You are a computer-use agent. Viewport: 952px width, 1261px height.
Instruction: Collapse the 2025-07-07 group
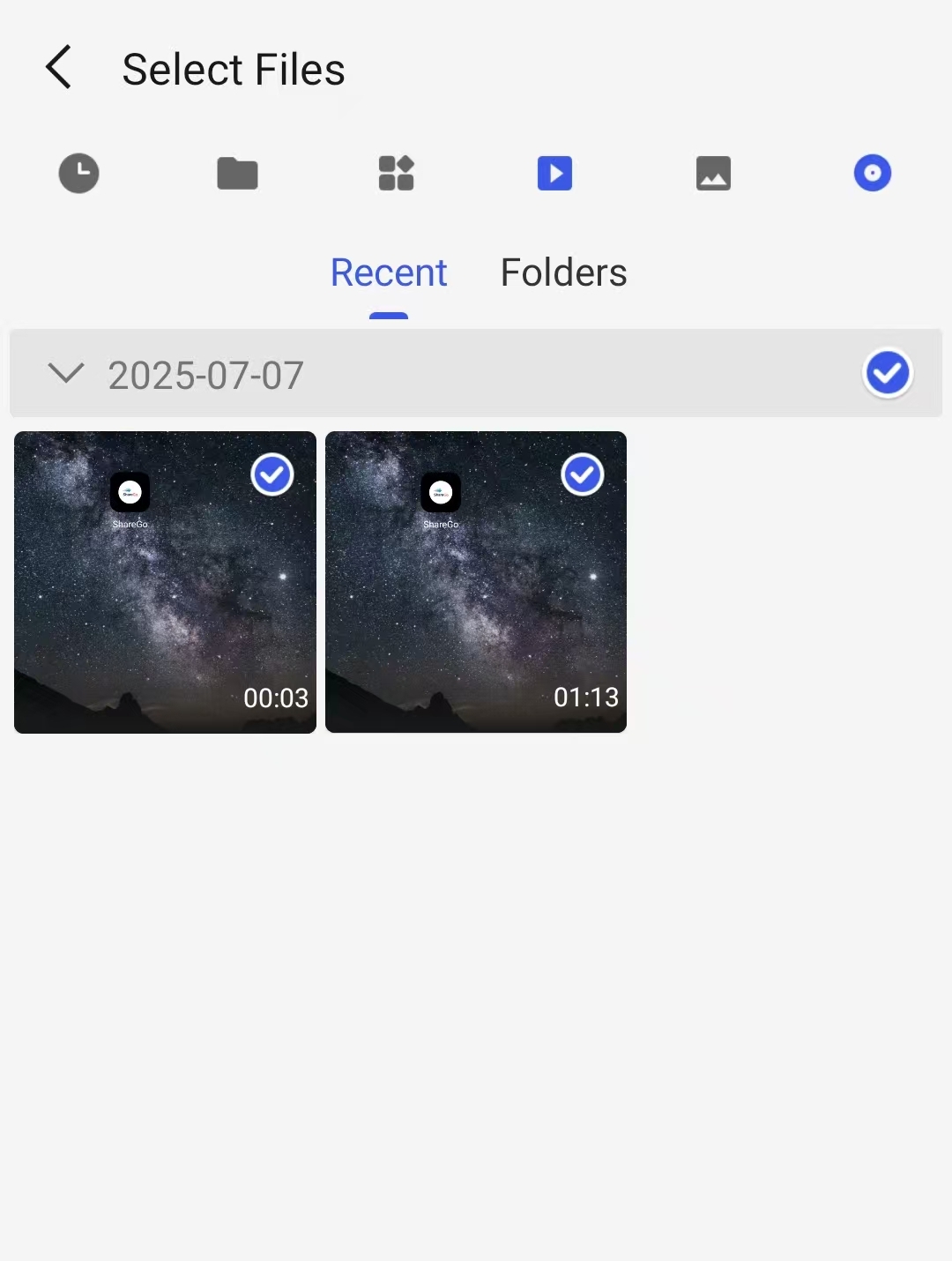pos(66,373)
